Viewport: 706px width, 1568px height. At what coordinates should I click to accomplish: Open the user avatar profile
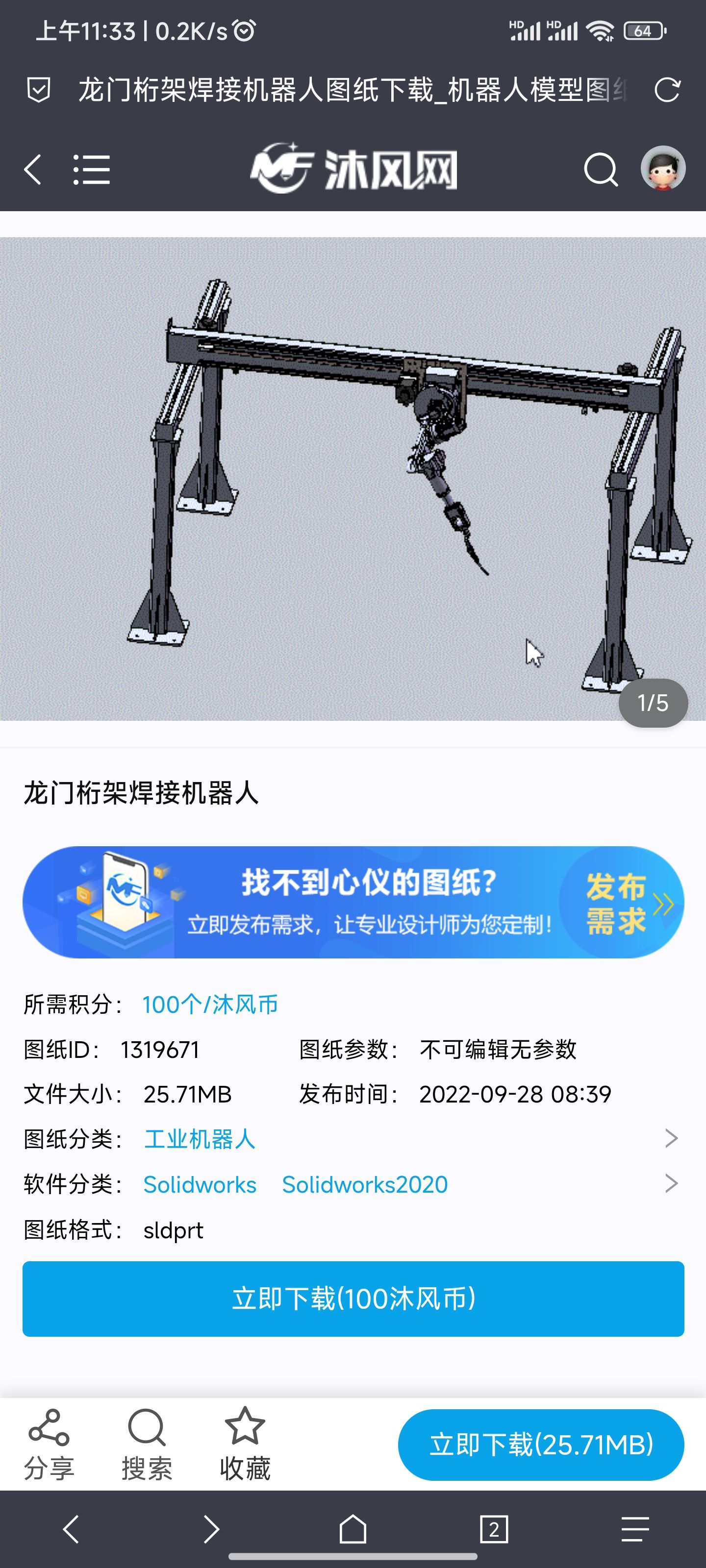click(x=663, y=169)
